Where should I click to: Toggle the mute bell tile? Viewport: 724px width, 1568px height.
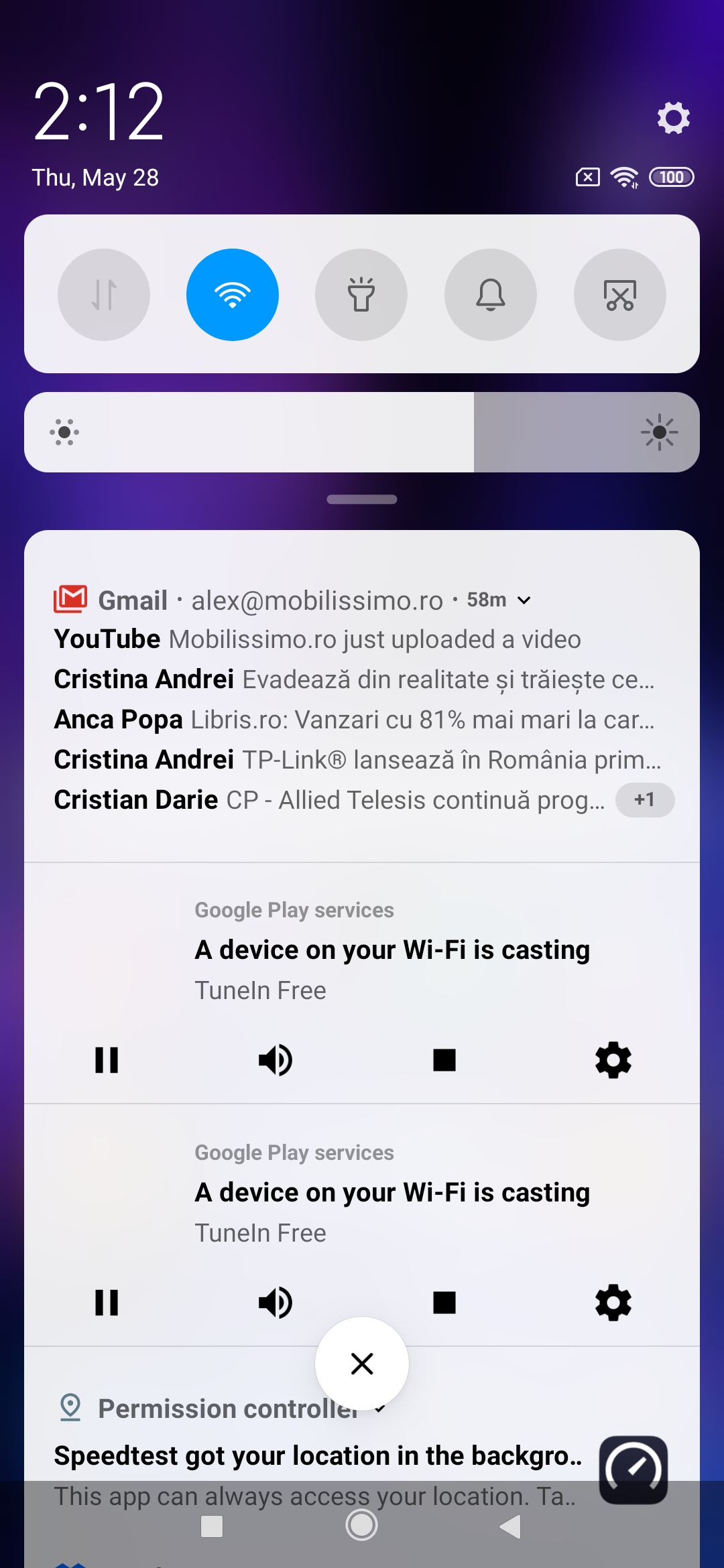491,295
